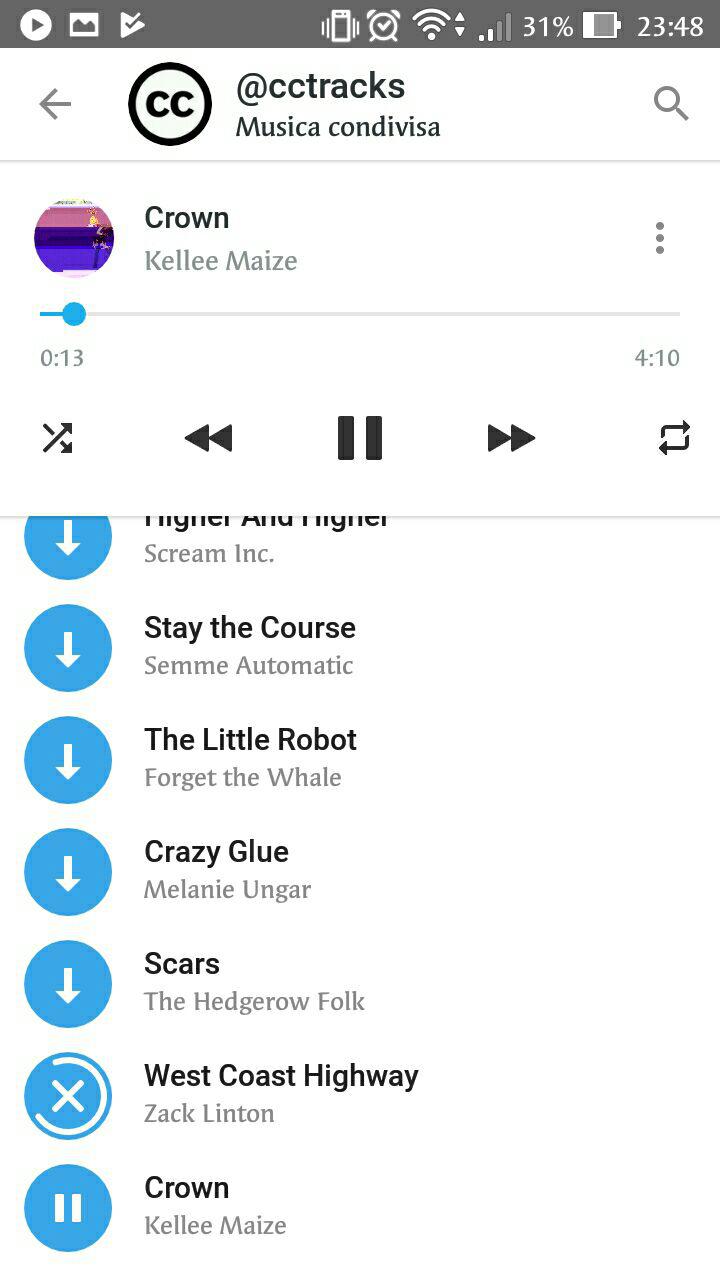
Task: Download the Scream Inc. track
Action: pyautogui.click(x=68, y=546)
